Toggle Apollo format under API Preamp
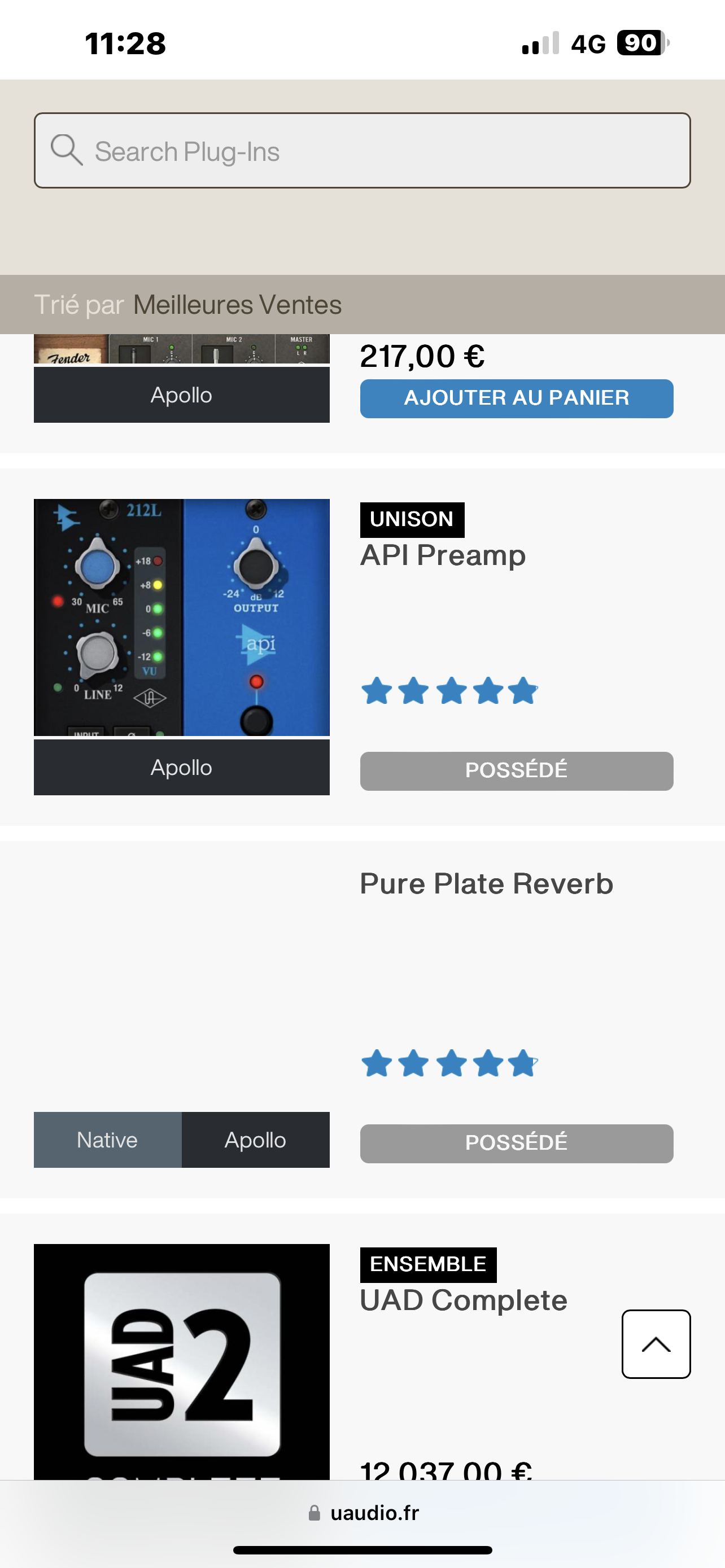Viewport: 725px width, 1568px height. (x=181, y=767)
